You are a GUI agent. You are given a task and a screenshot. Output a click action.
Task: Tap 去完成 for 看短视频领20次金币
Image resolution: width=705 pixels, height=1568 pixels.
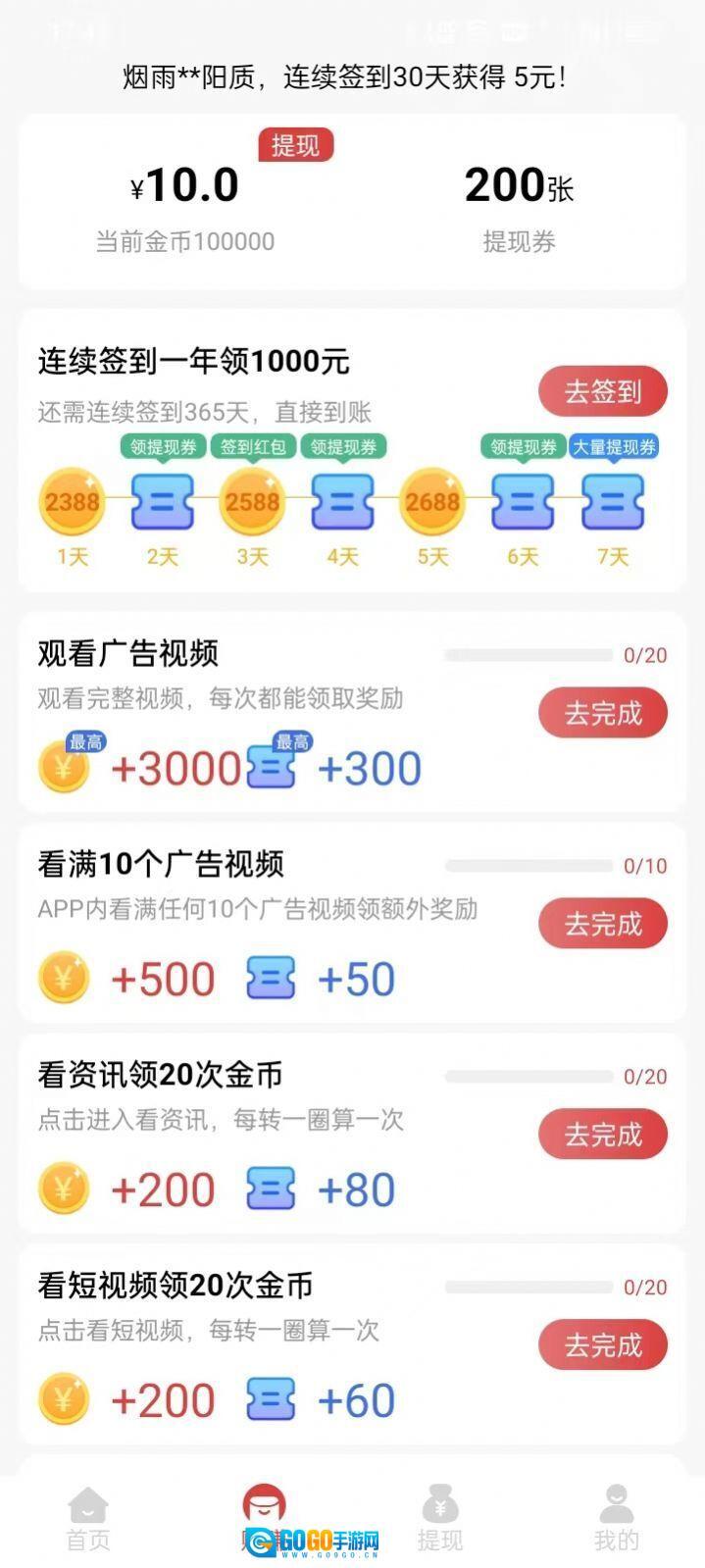point(602,1345)
